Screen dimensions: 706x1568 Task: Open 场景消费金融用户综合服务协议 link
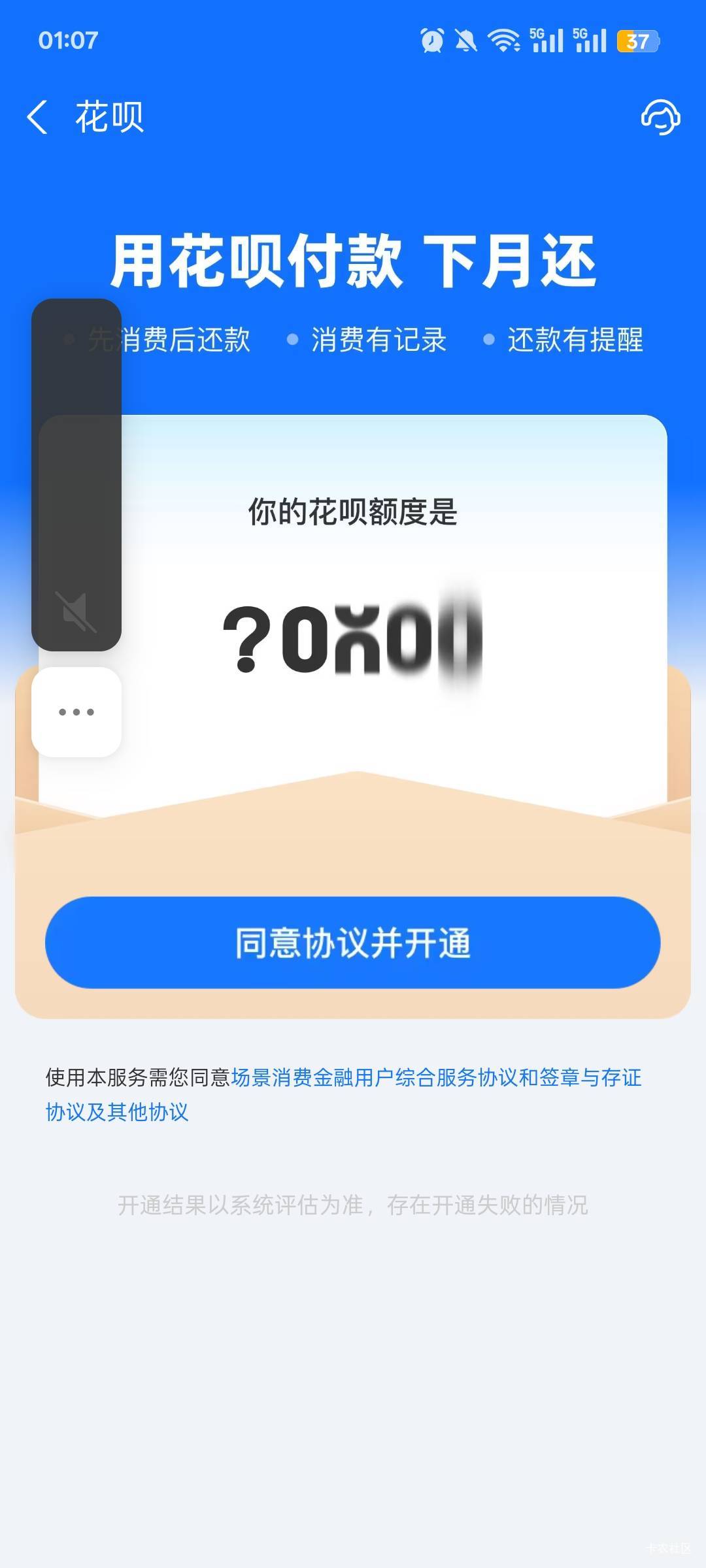click(x=374, y=1077)
